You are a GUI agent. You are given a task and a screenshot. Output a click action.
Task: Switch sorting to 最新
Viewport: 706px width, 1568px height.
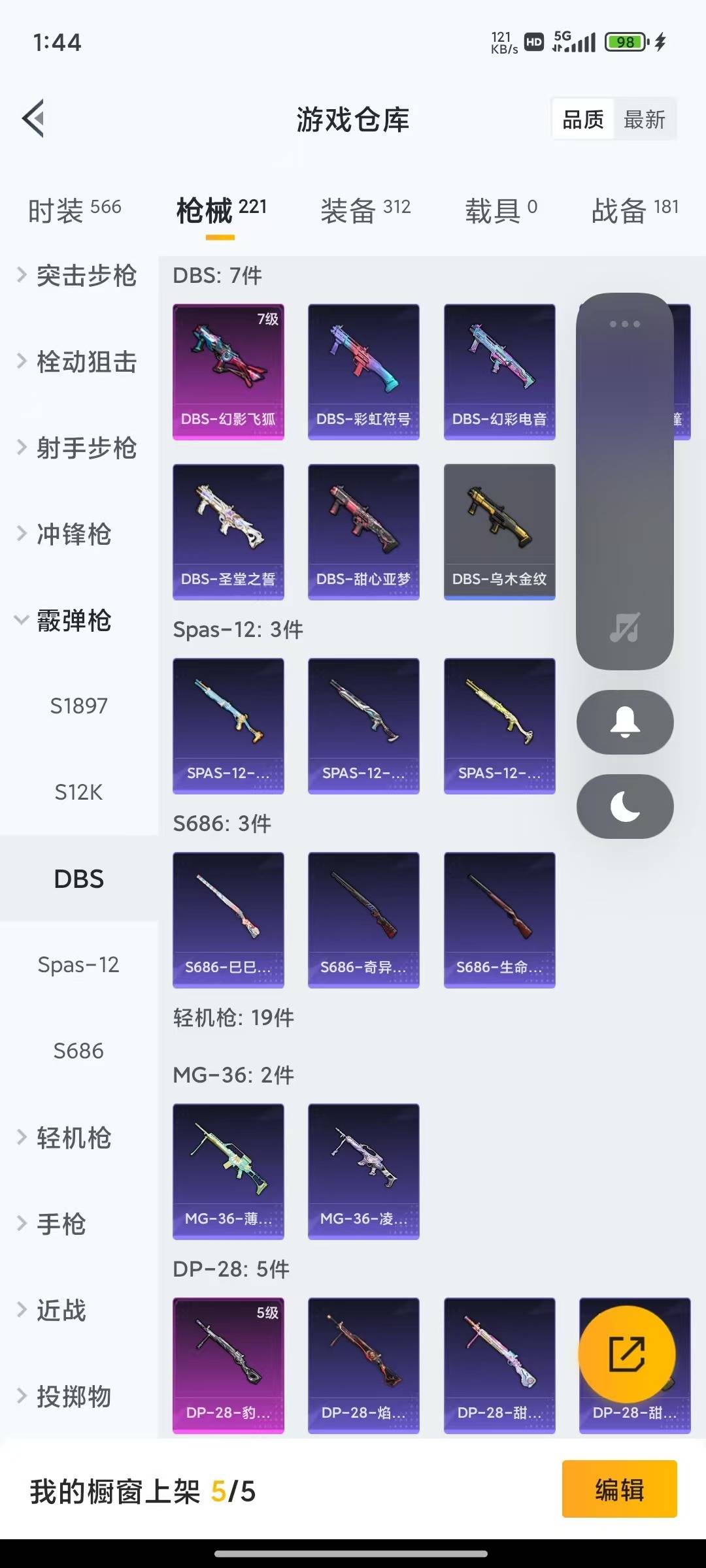point(646,119)
